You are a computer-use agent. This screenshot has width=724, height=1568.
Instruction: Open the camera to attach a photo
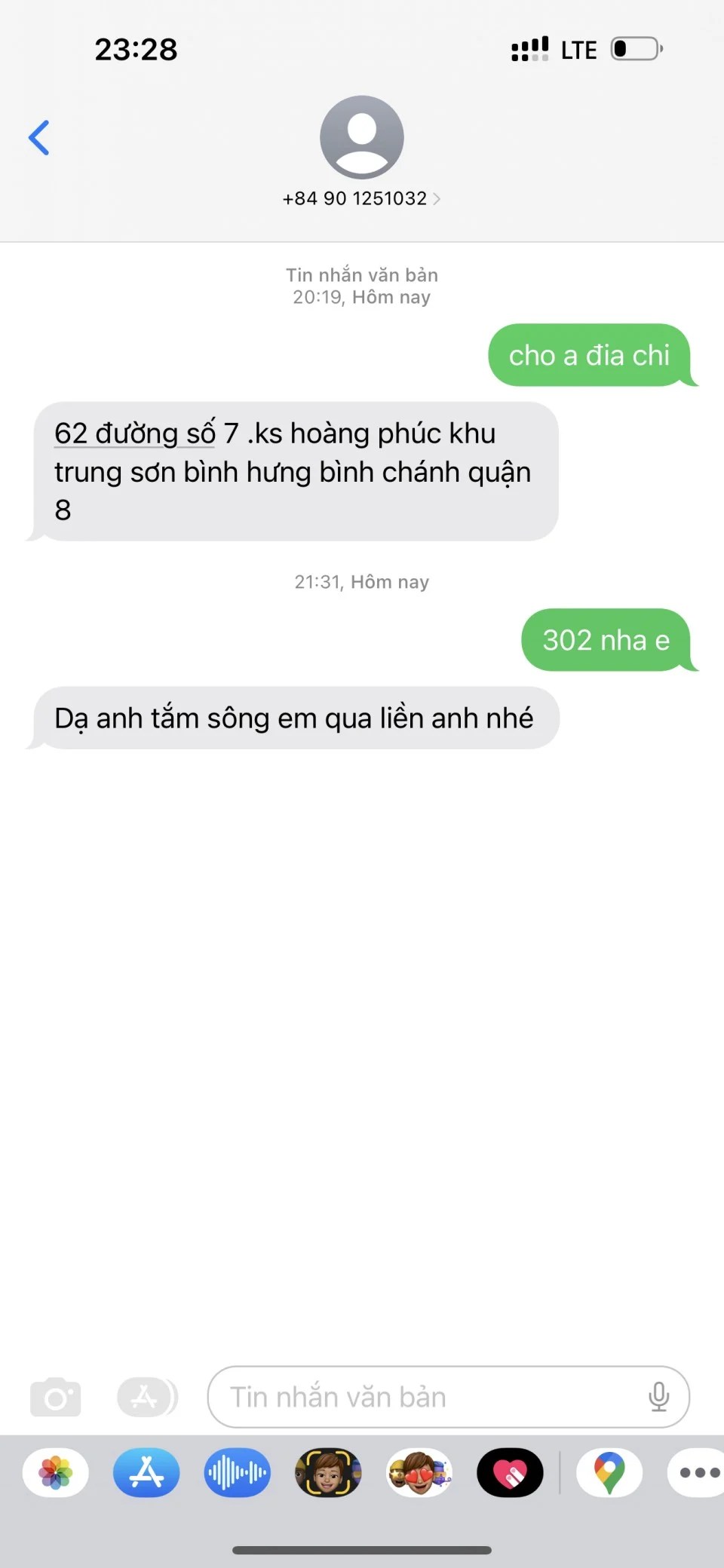tap(55, 1398)
